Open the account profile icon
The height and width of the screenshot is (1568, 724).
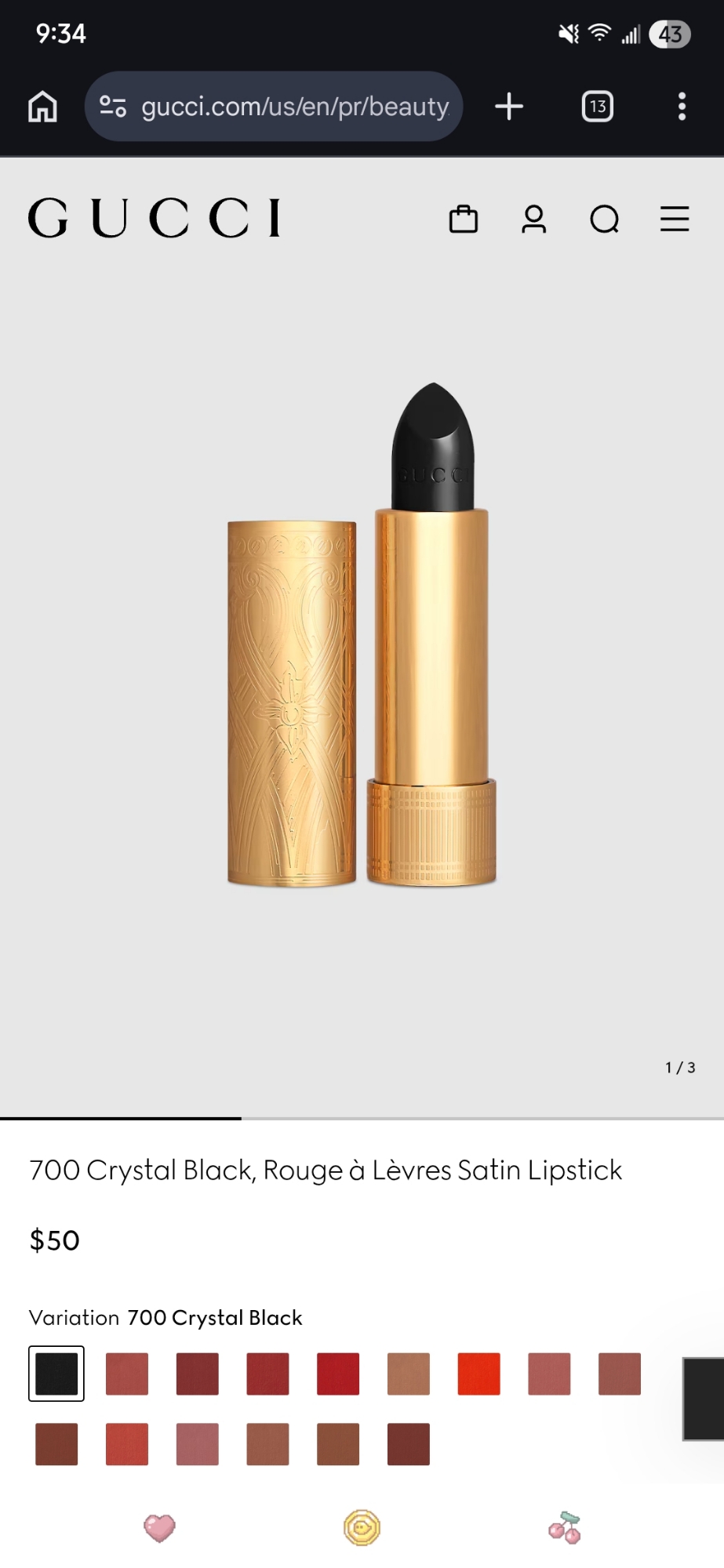coord(533,219)
